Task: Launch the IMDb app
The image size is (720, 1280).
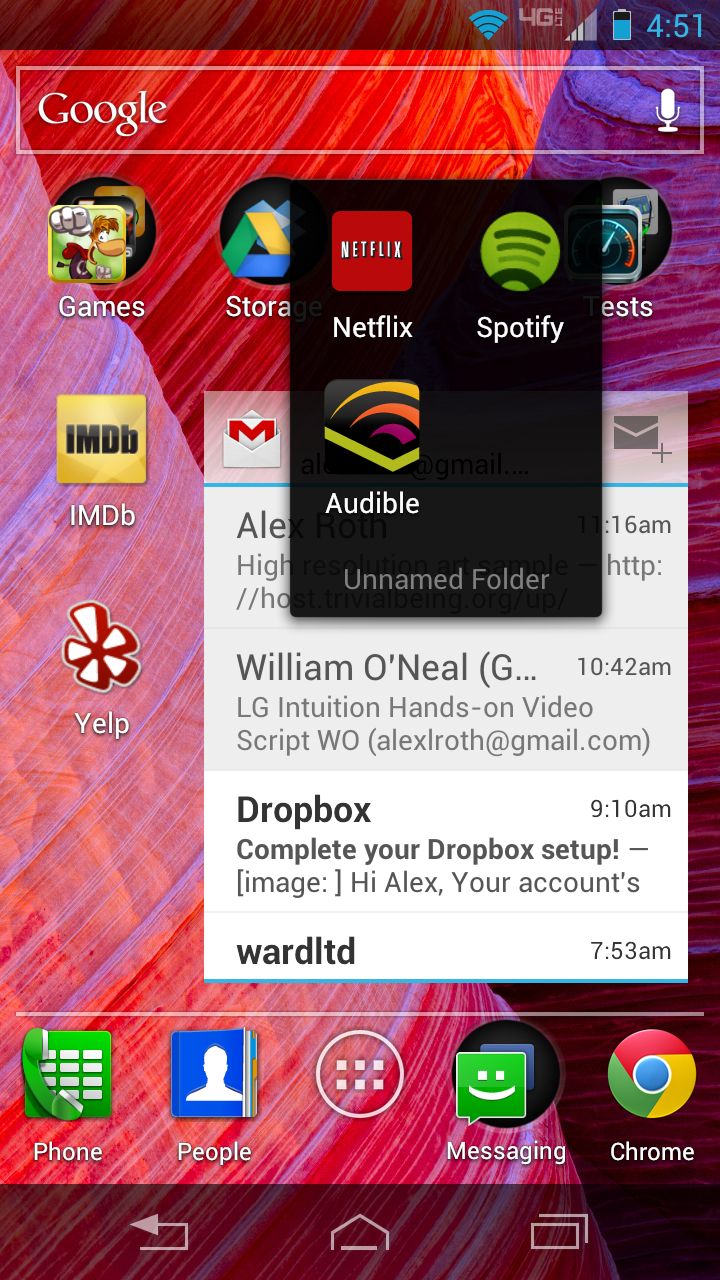Action: (100, 440)
